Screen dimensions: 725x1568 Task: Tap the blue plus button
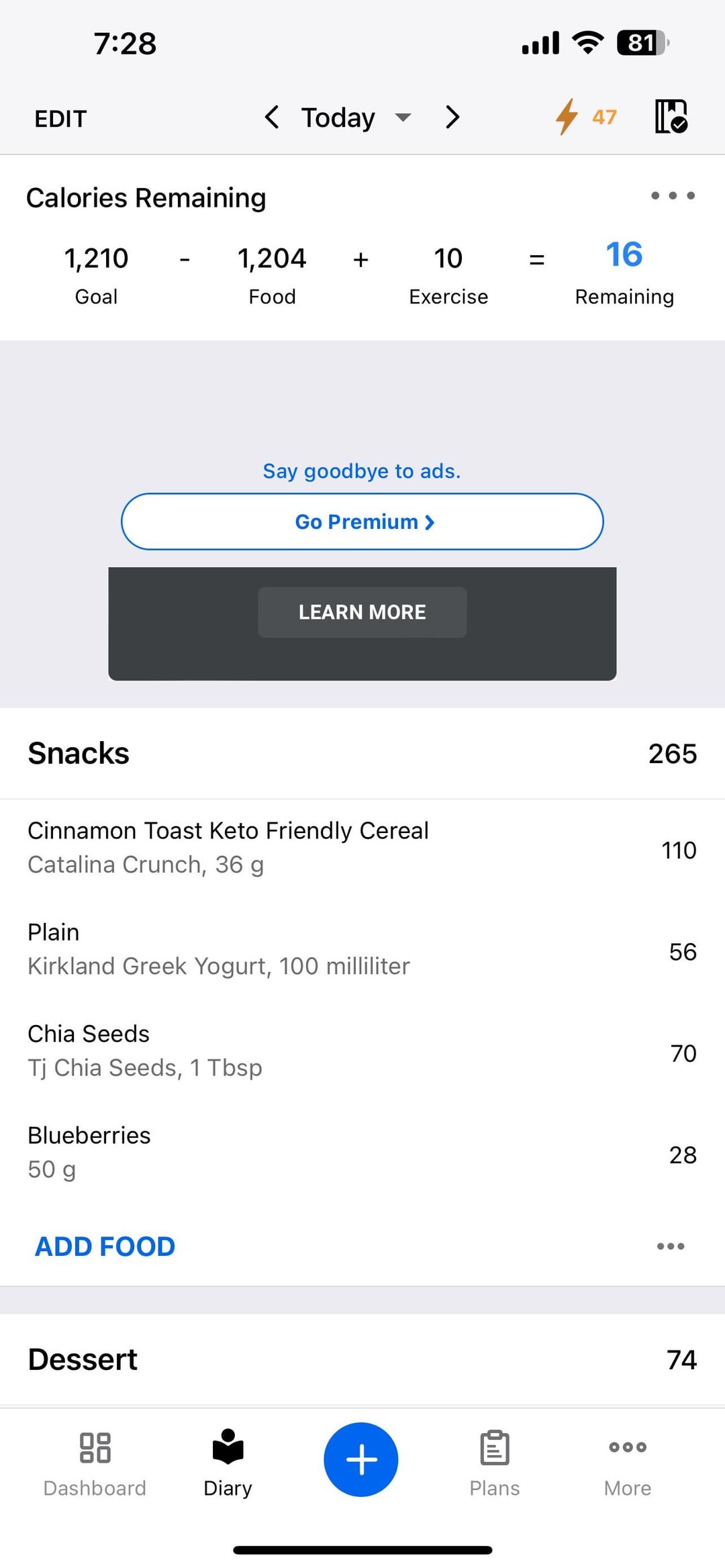[x=361, y=1459]
